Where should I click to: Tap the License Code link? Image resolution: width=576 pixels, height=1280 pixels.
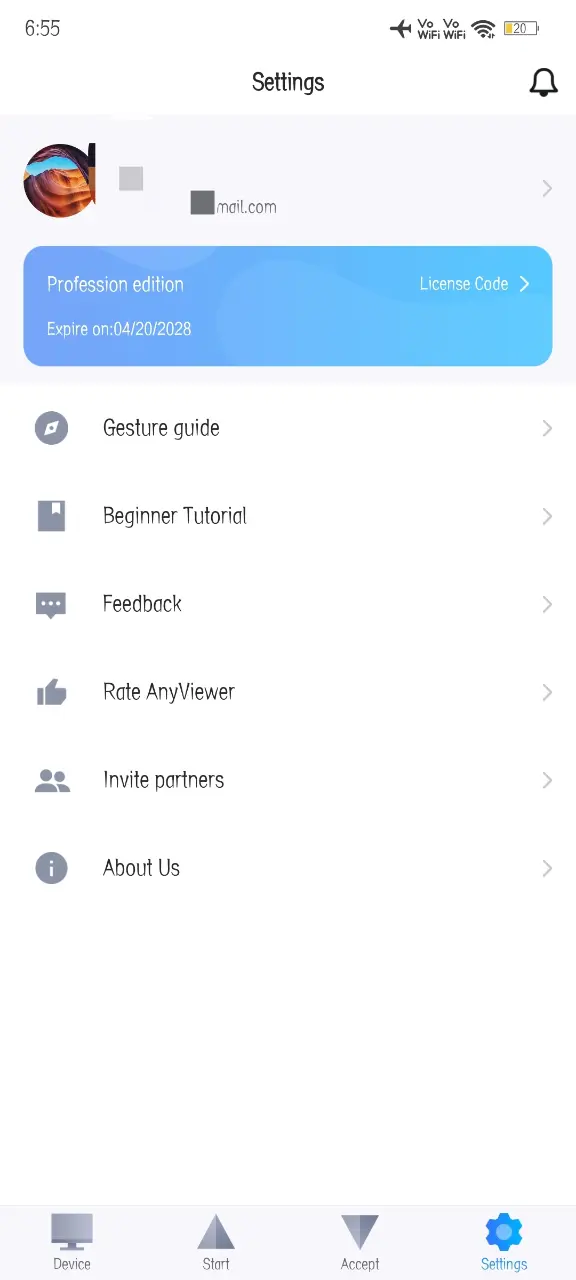[x=474, y=284]
